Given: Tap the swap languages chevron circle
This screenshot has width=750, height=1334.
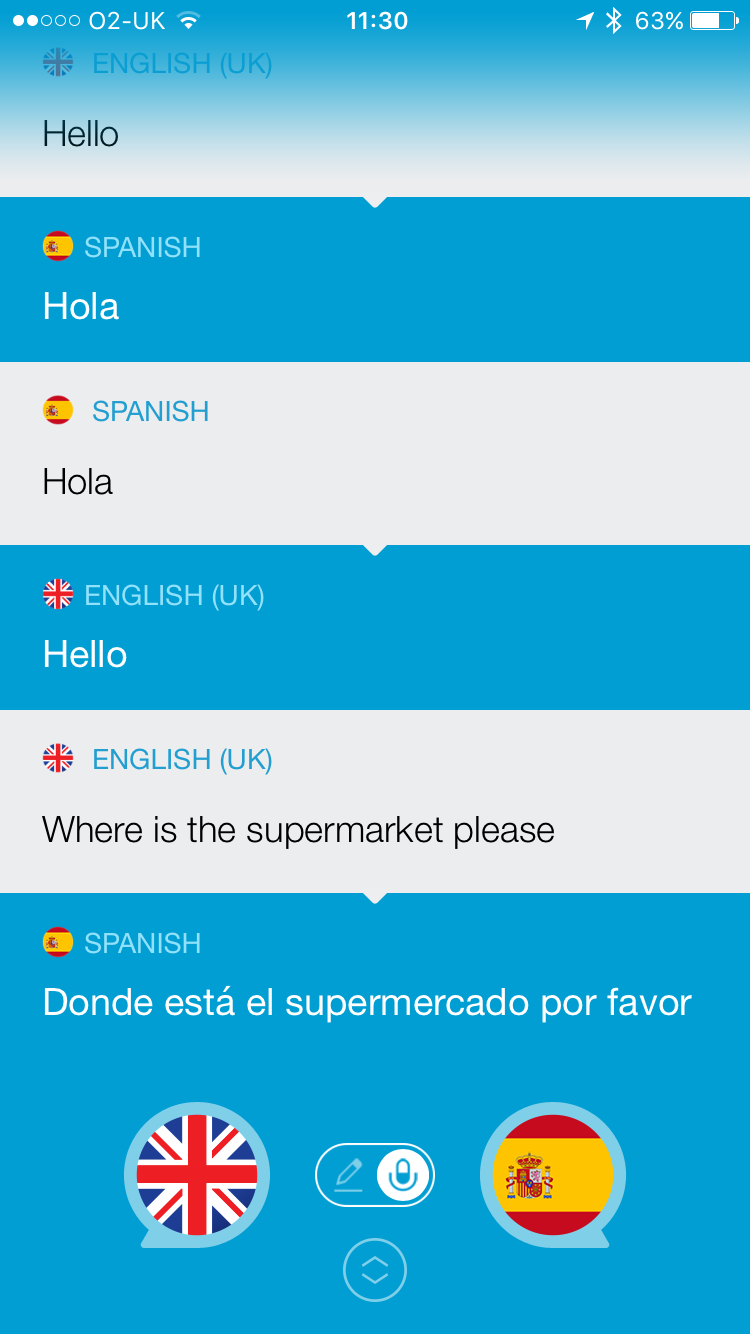Looking at the screenshot, I should point(375,1270).
